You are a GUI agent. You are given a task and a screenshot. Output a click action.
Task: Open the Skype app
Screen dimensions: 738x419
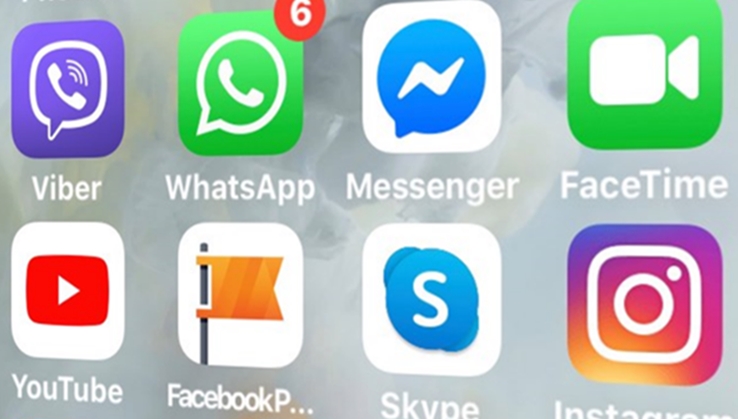click(x=431, y=298)
